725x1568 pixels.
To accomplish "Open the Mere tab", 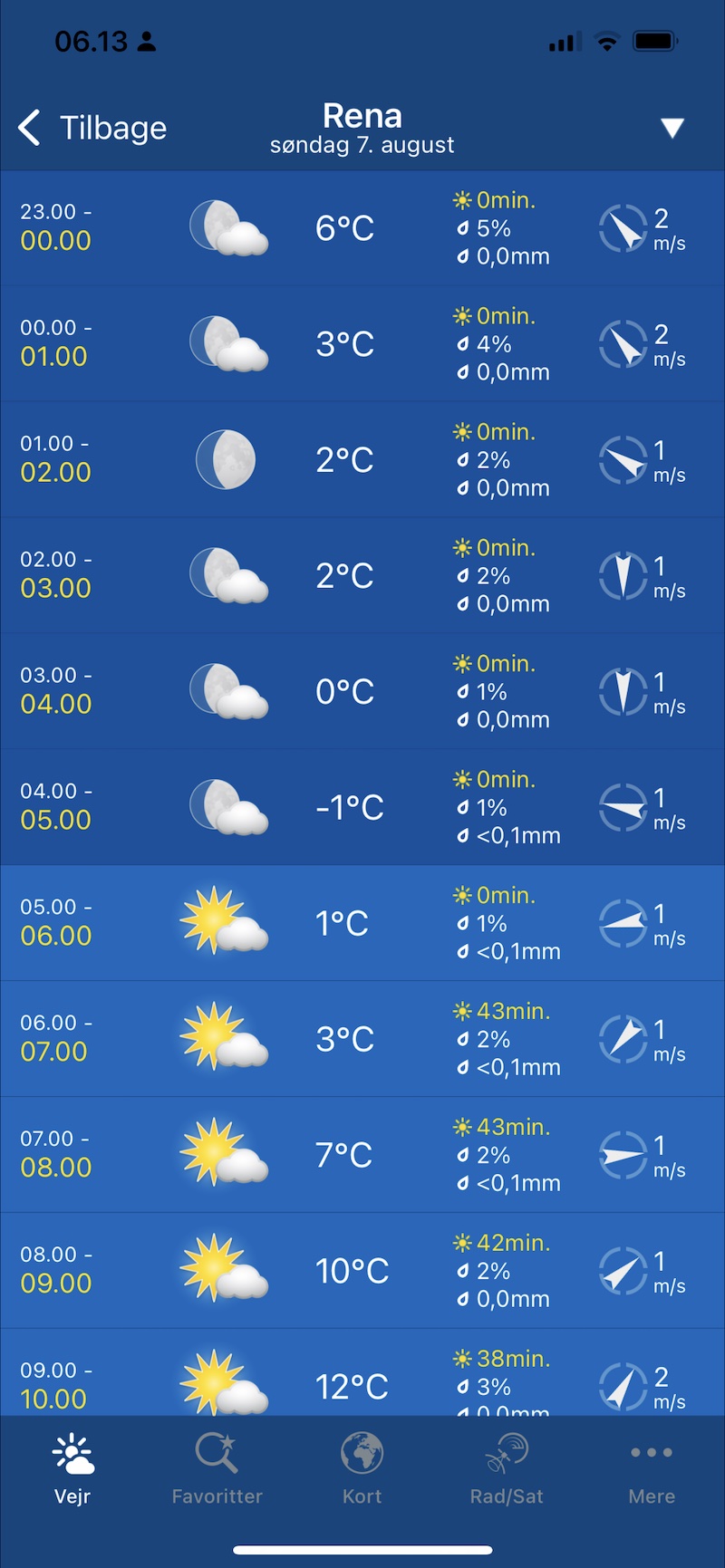I will (652, 1469).
